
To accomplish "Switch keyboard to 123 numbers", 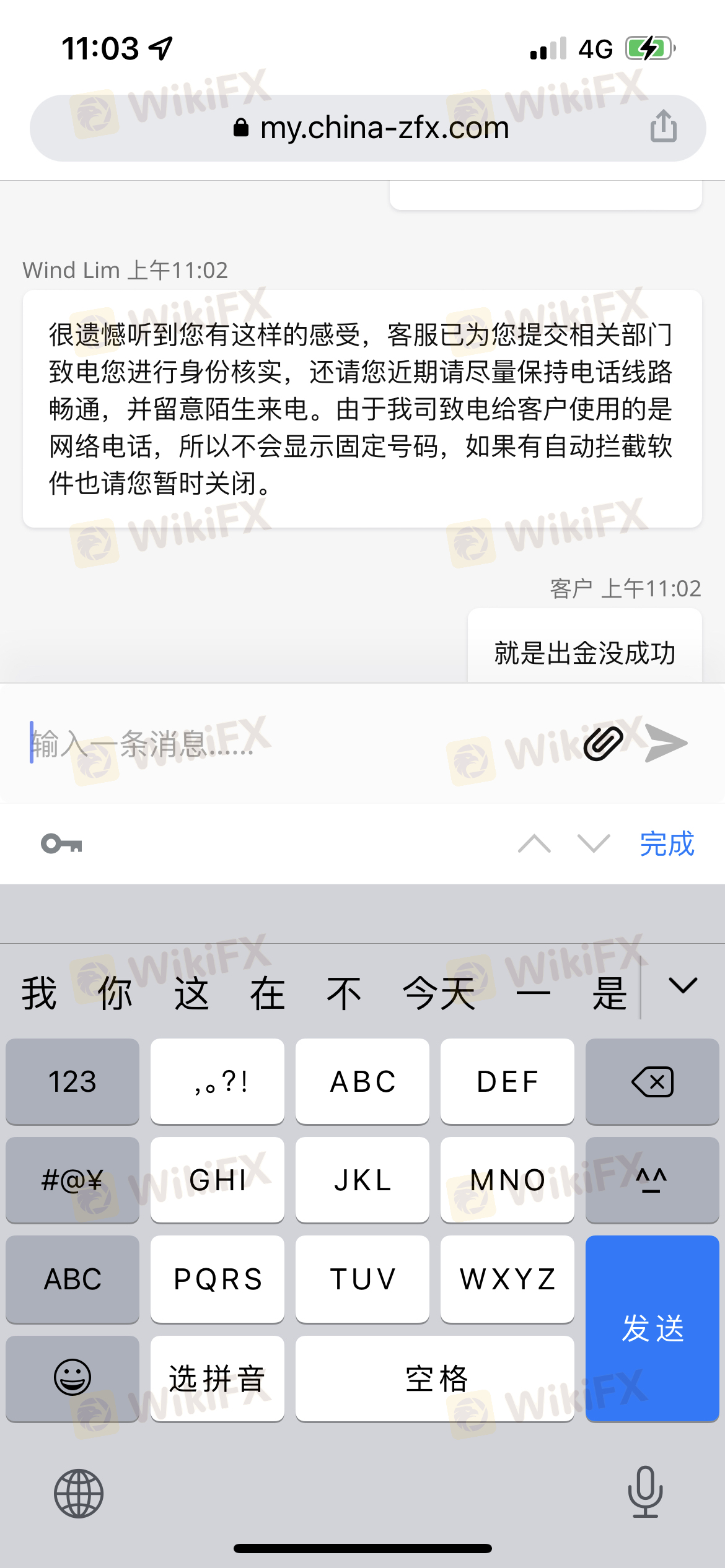I will [72, 1082].
